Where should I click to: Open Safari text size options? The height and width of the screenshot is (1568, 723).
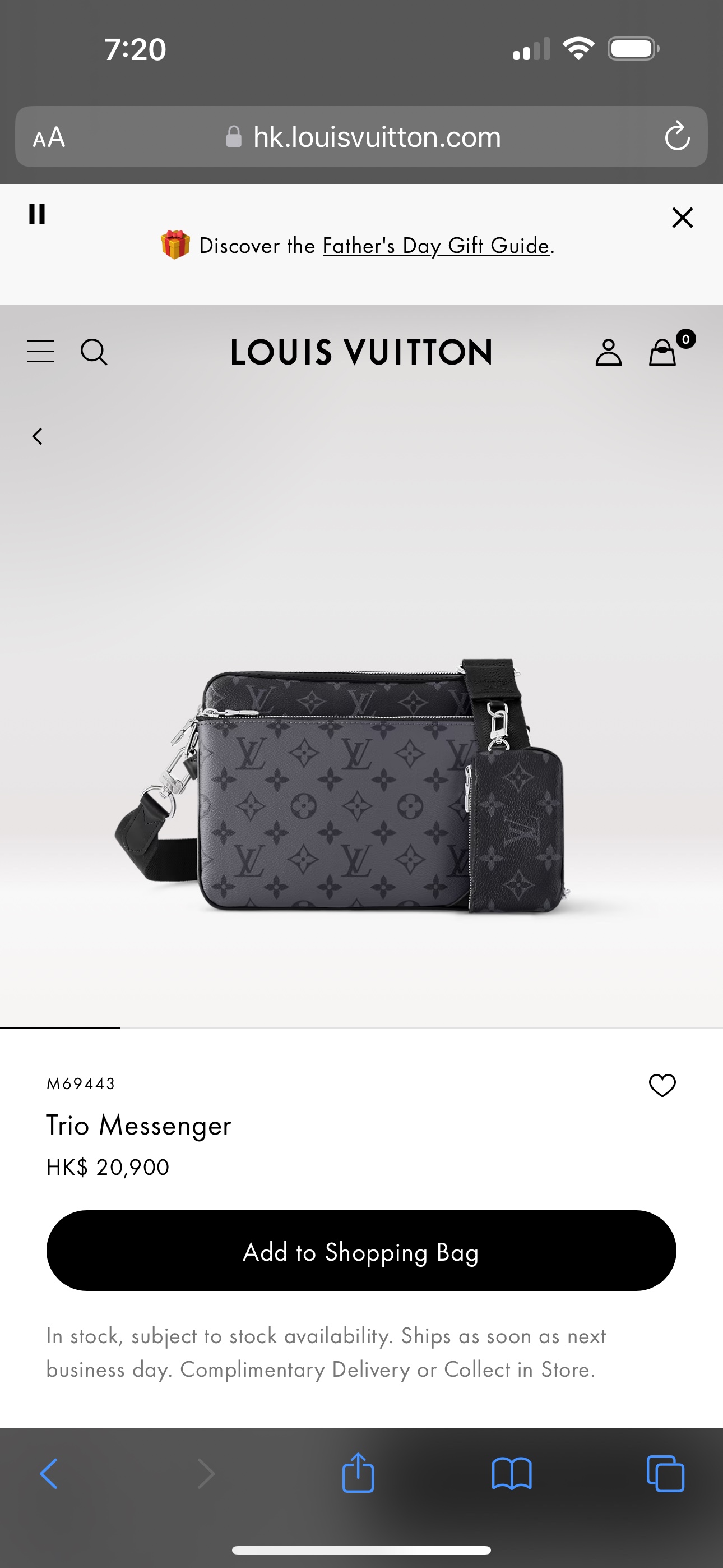click(x=49, y=137)
